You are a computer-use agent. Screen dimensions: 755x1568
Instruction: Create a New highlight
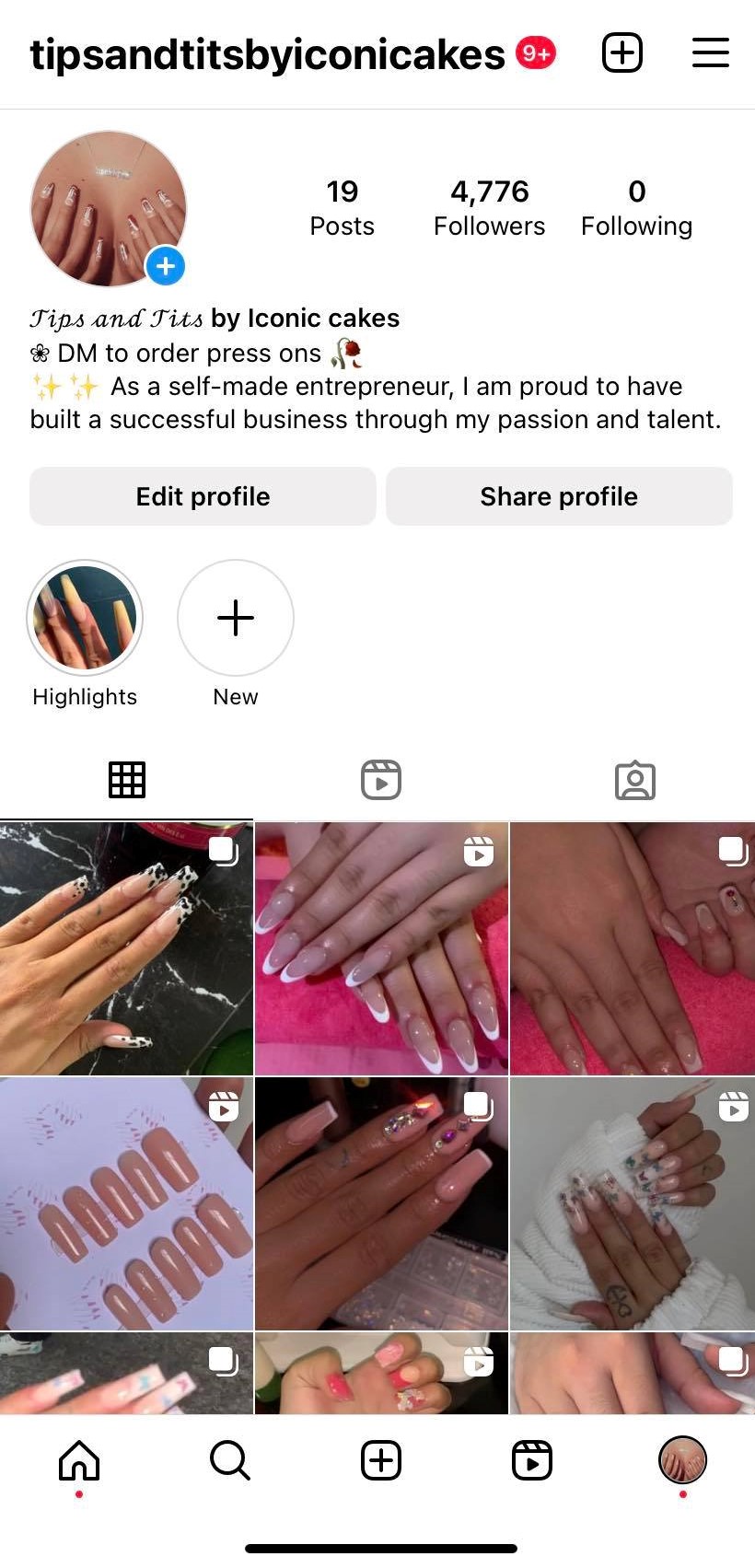coord(236,618)
